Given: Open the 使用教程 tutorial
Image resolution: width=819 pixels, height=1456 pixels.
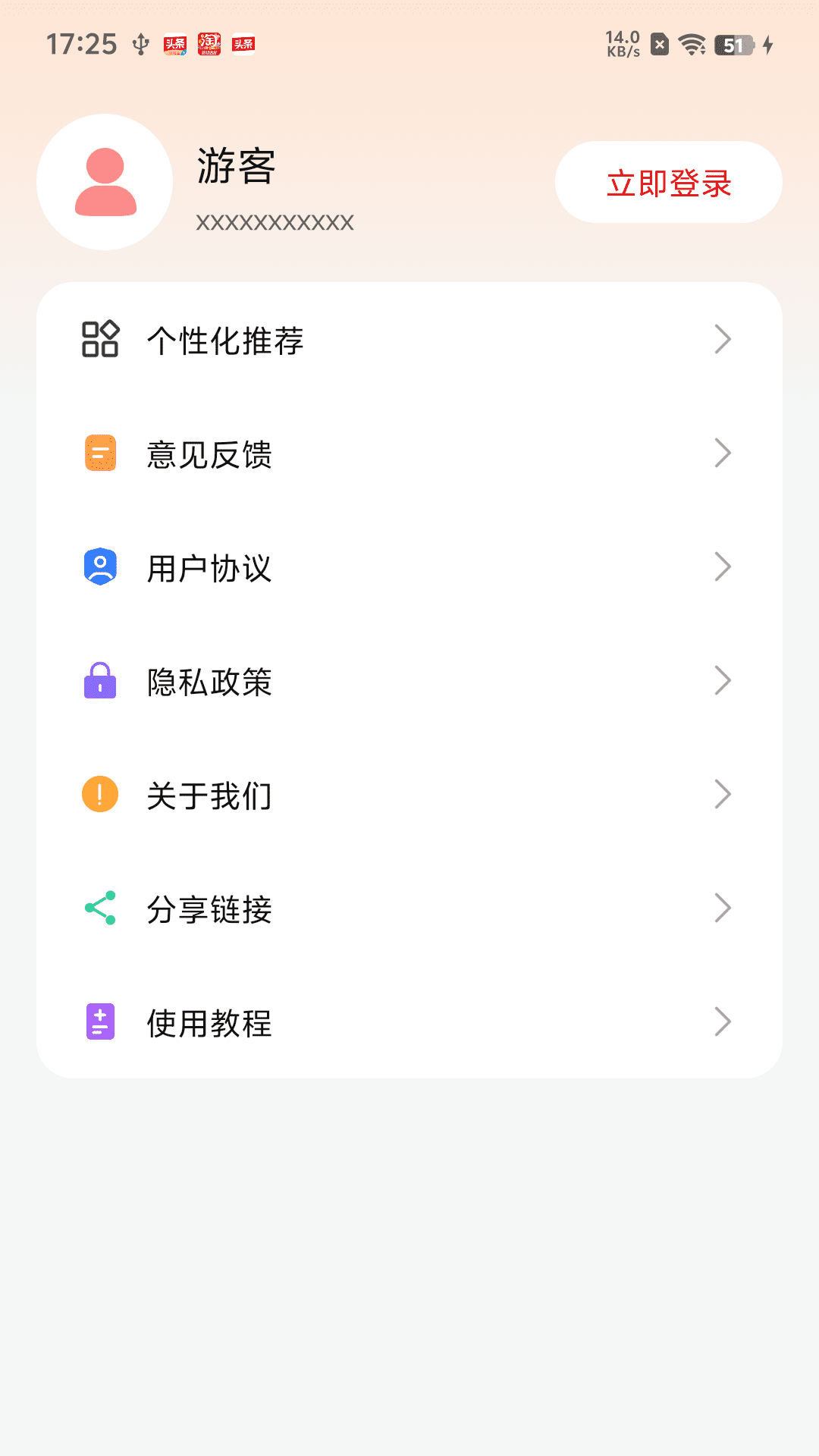Looking at the screenshot, I should coord(409,1022).
